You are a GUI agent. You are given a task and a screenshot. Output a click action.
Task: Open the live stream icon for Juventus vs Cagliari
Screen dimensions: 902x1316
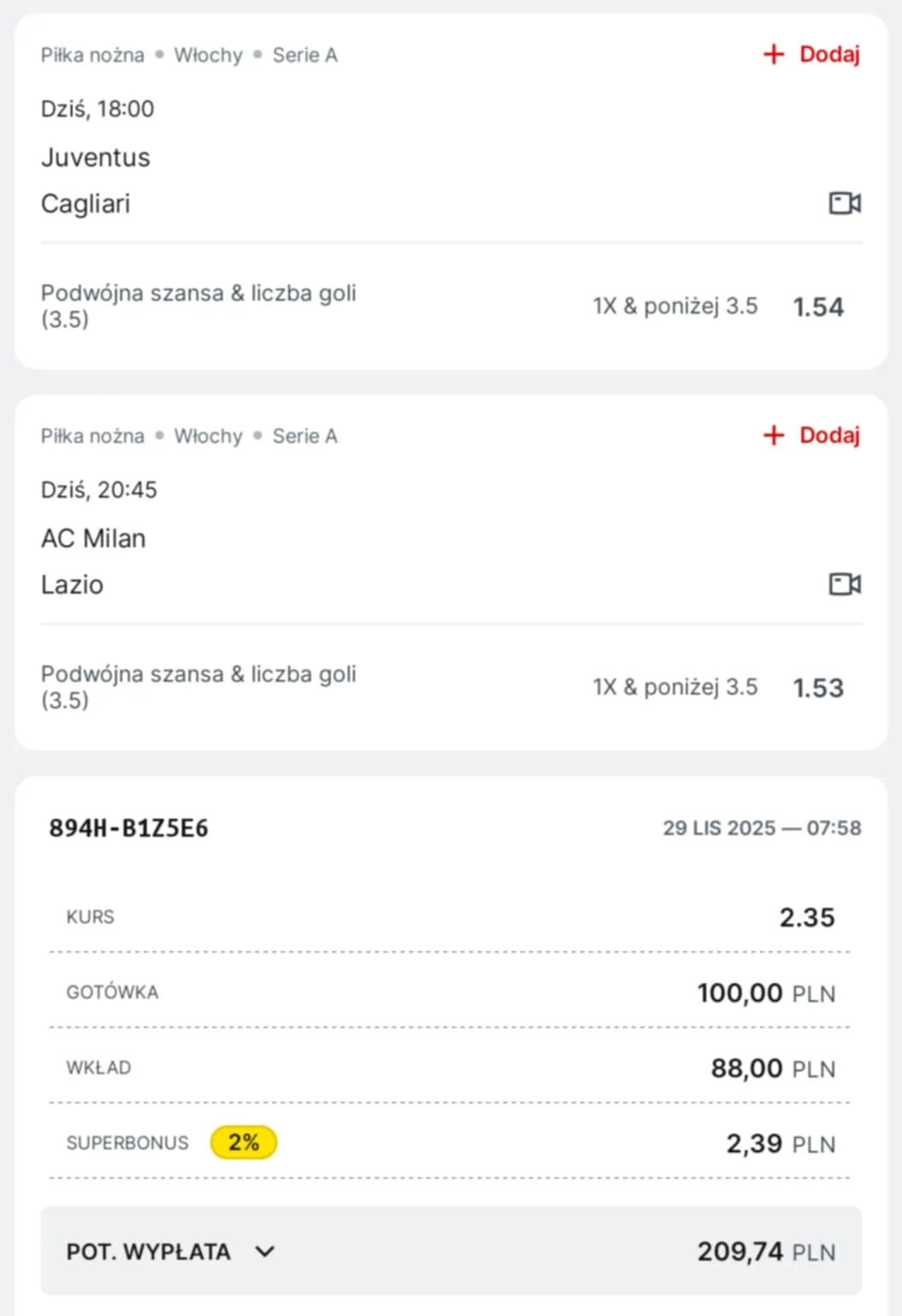844,203
